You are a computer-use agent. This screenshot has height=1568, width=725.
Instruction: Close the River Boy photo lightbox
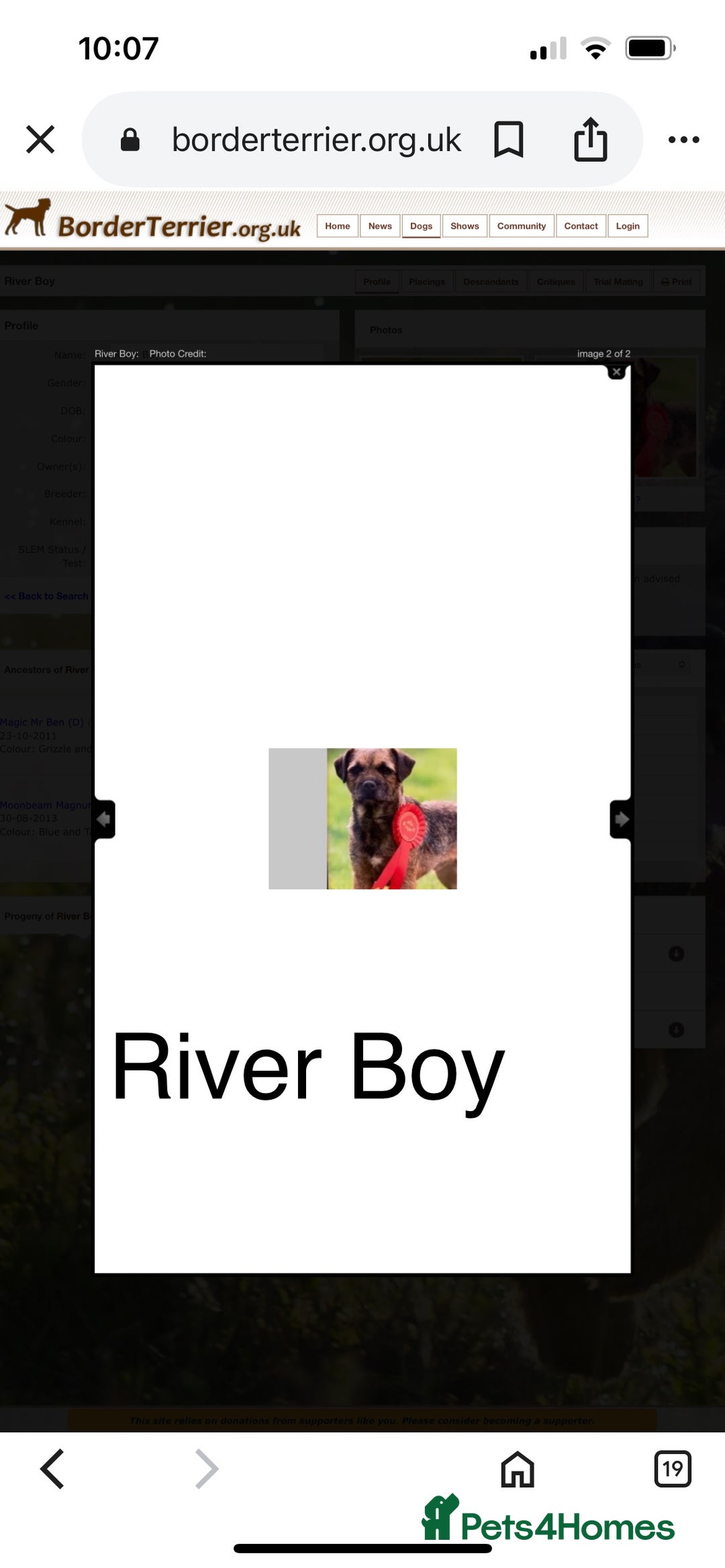[616, 372]
